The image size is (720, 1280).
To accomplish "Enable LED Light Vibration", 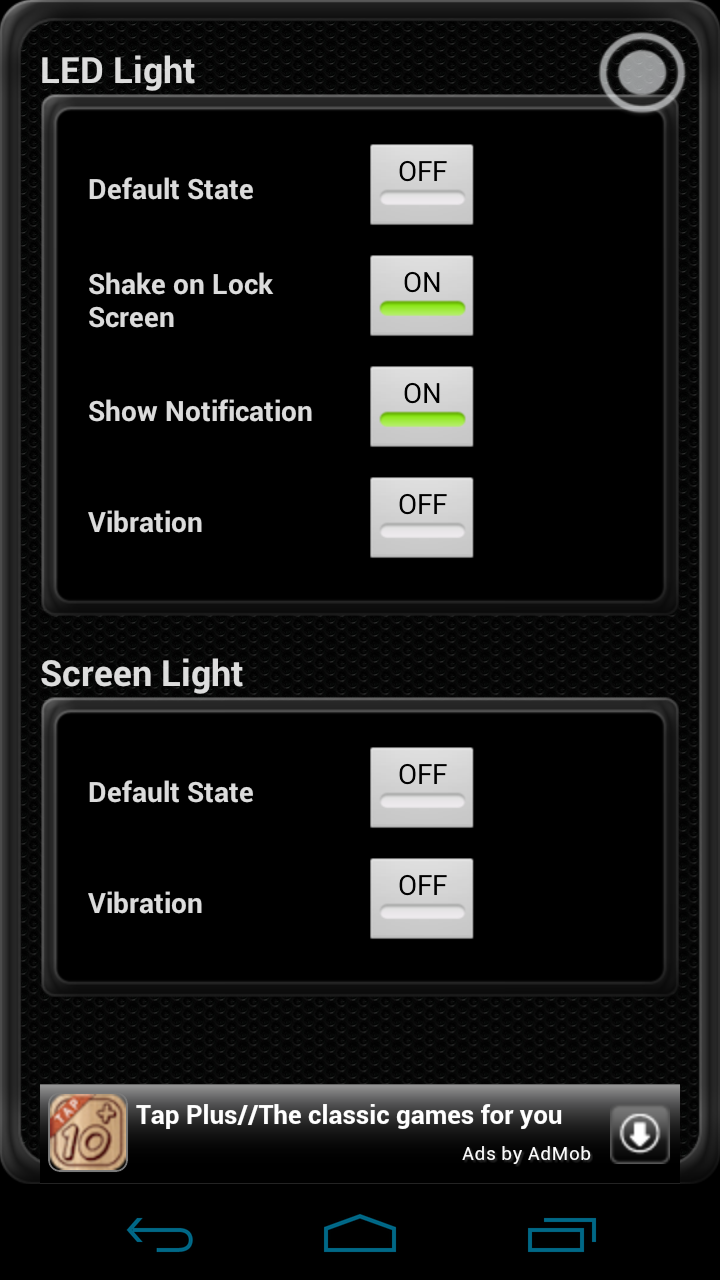I will pos(421,517).
